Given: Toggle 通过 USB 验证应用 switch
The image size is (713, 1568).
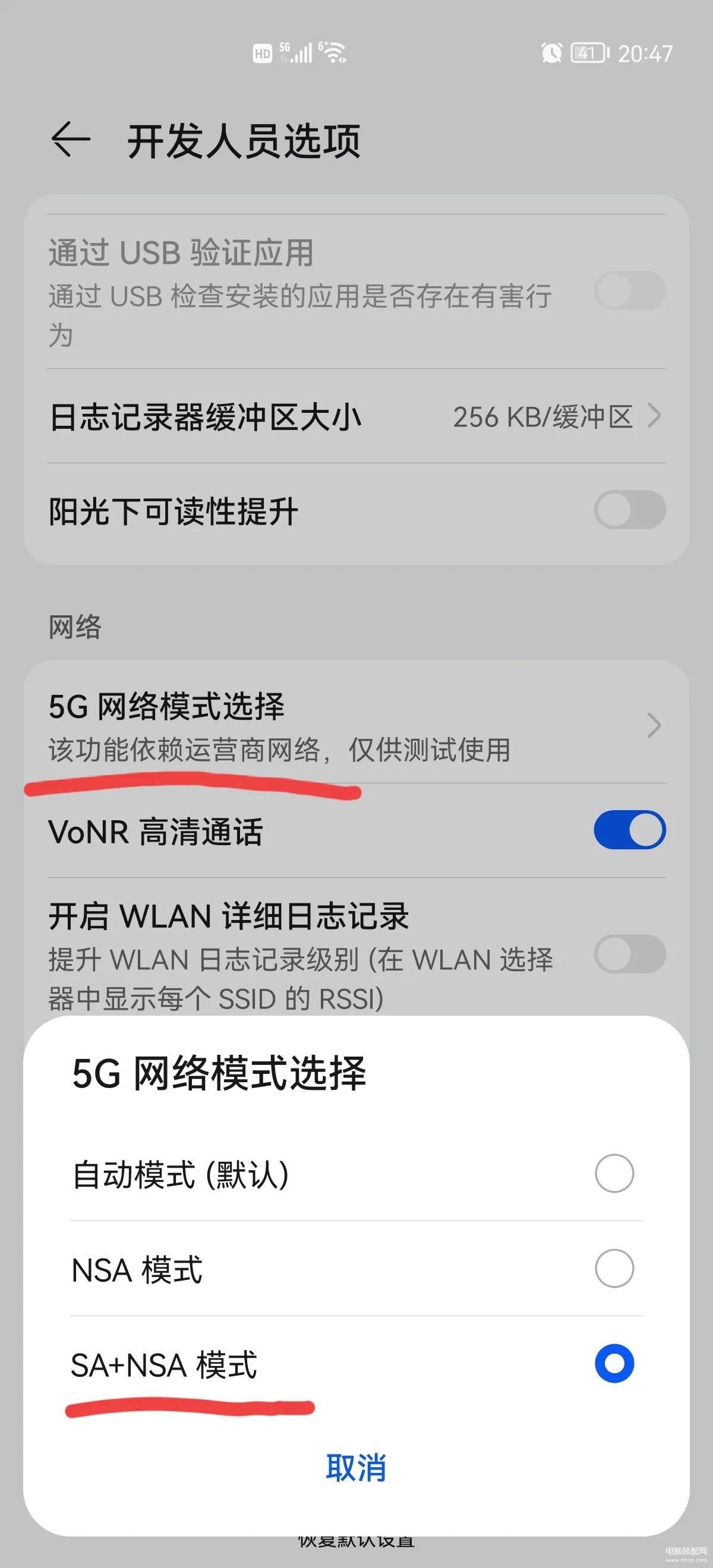Looking at the screenshot, I should [630, 290].
